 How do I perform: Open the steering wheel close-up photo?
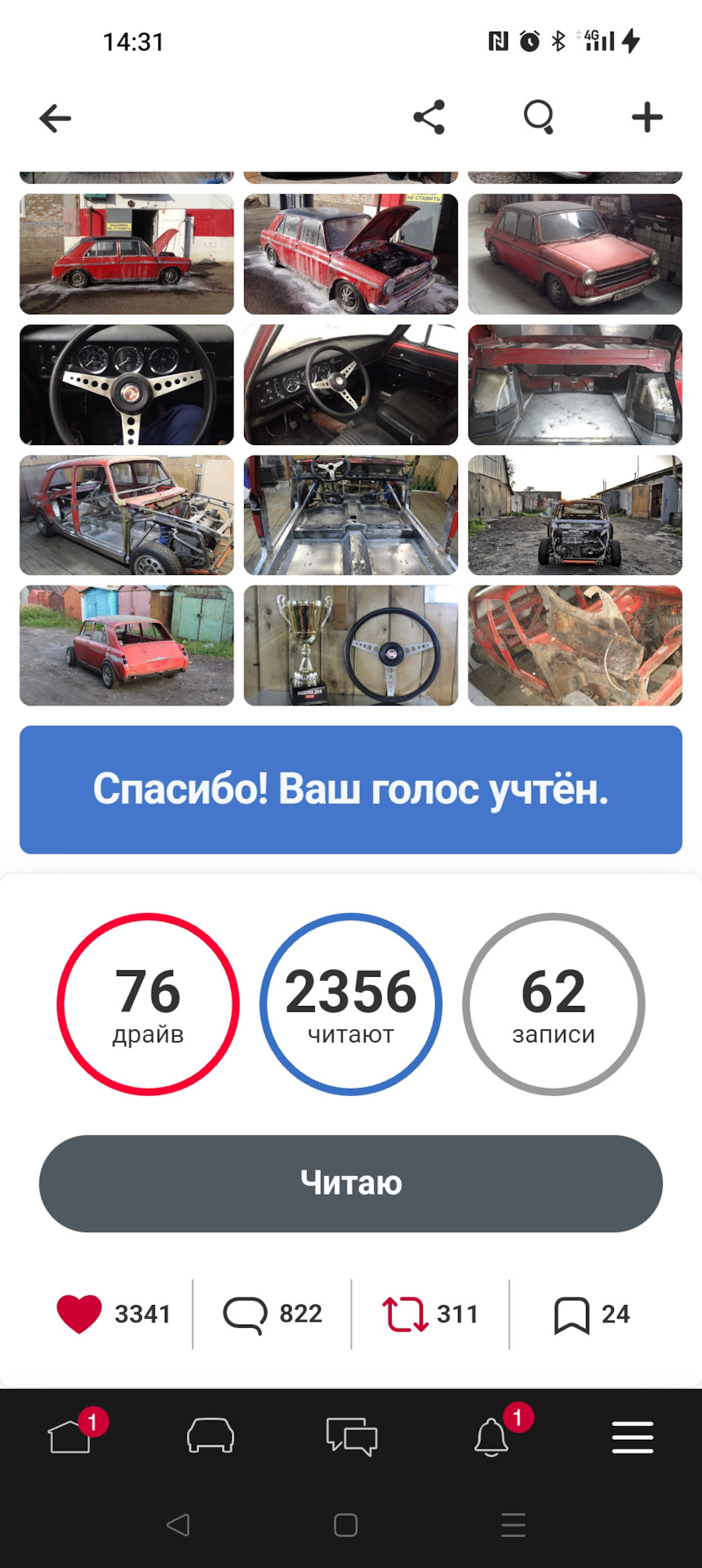pyautogui.click(x=127, y=385)
